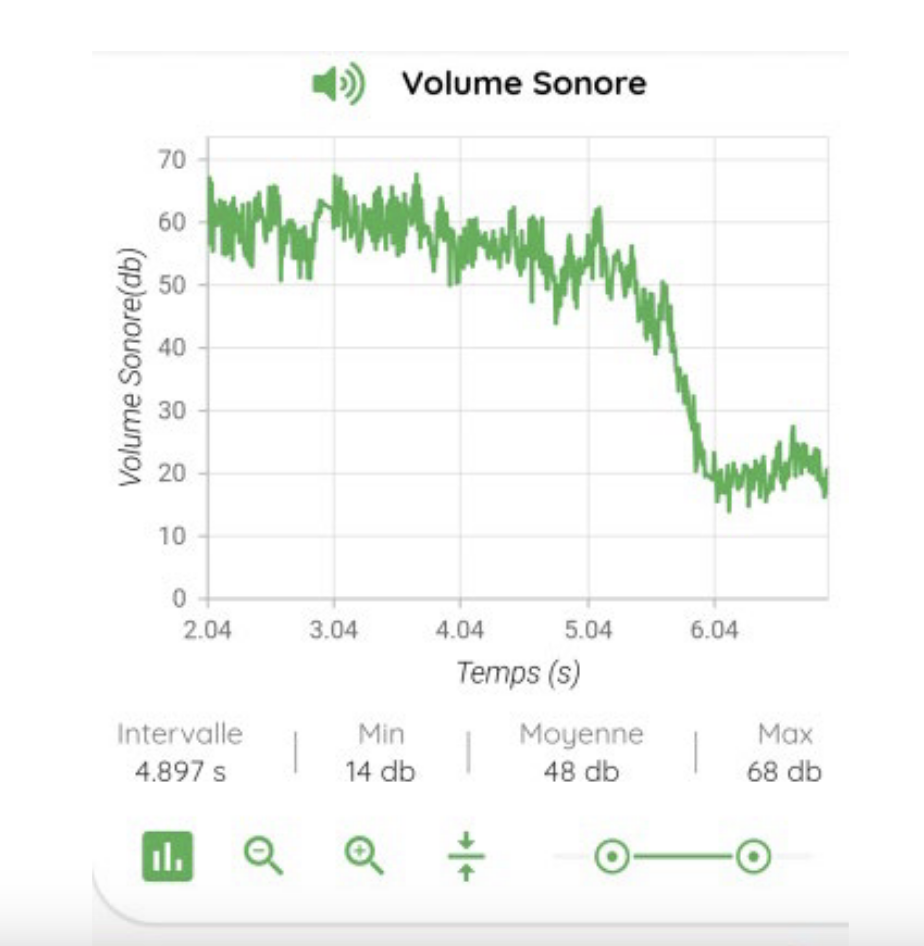Select the left handle of the range slider
This screenshot has height=946, width=924.
point(611,857)
